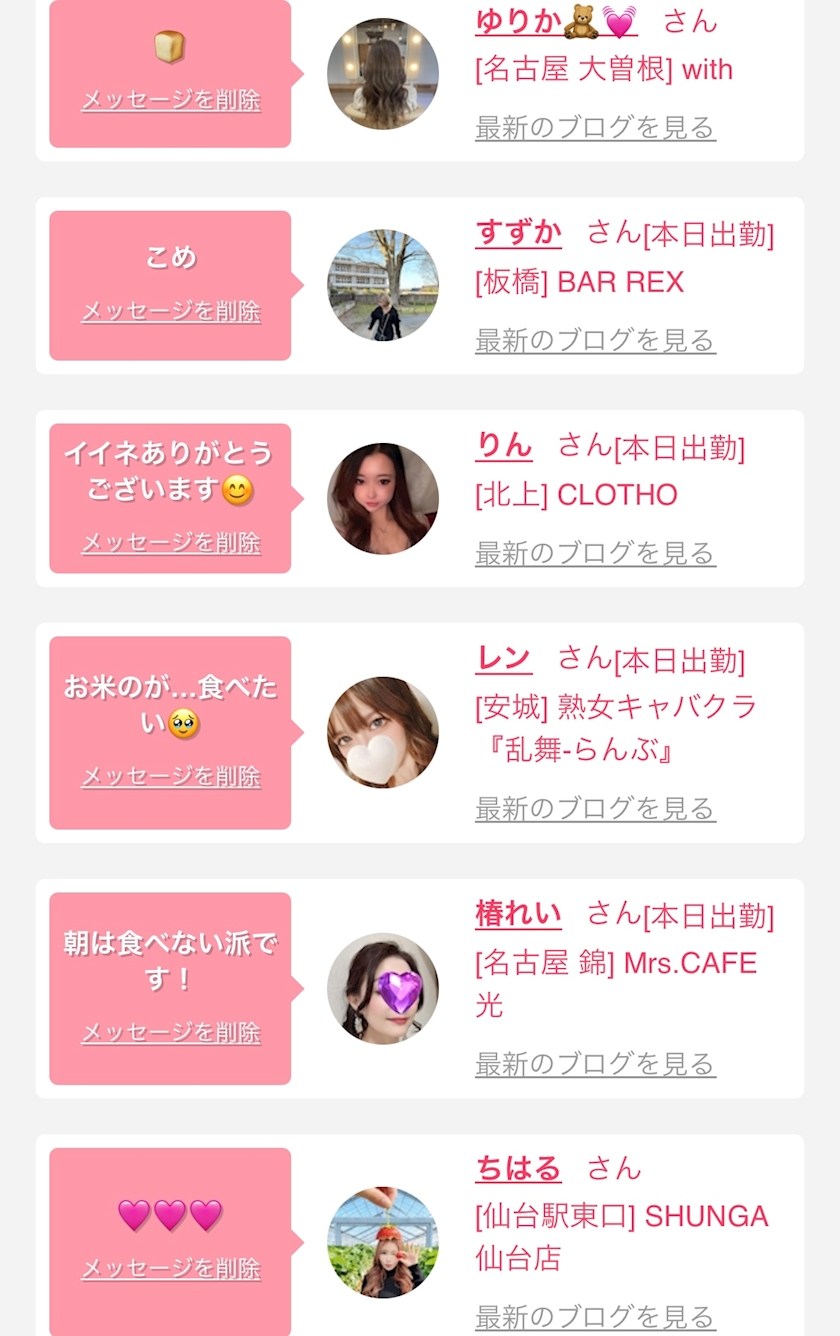This screenshot has height=1336, width=840.
Task: Delete the お米のが message to レン
Action: click(171, 777)
